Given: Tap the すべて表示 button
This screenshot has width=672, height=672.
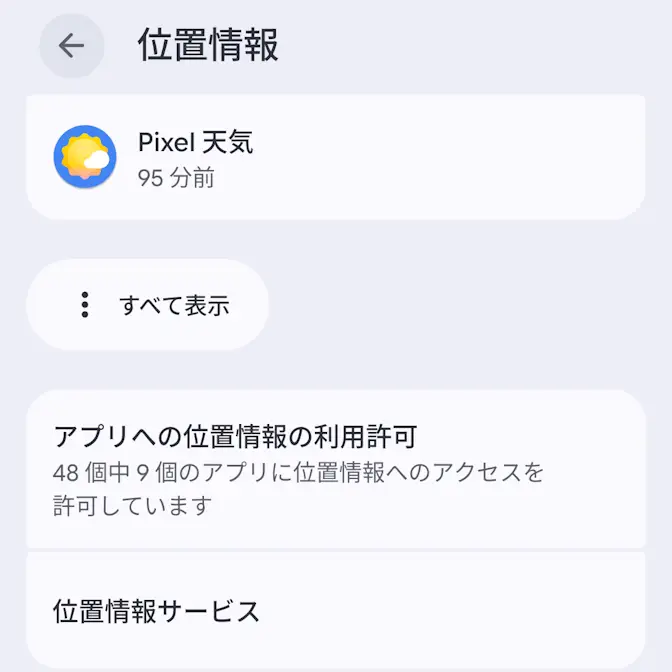Looking at the screenshot, I should (148, 305).
